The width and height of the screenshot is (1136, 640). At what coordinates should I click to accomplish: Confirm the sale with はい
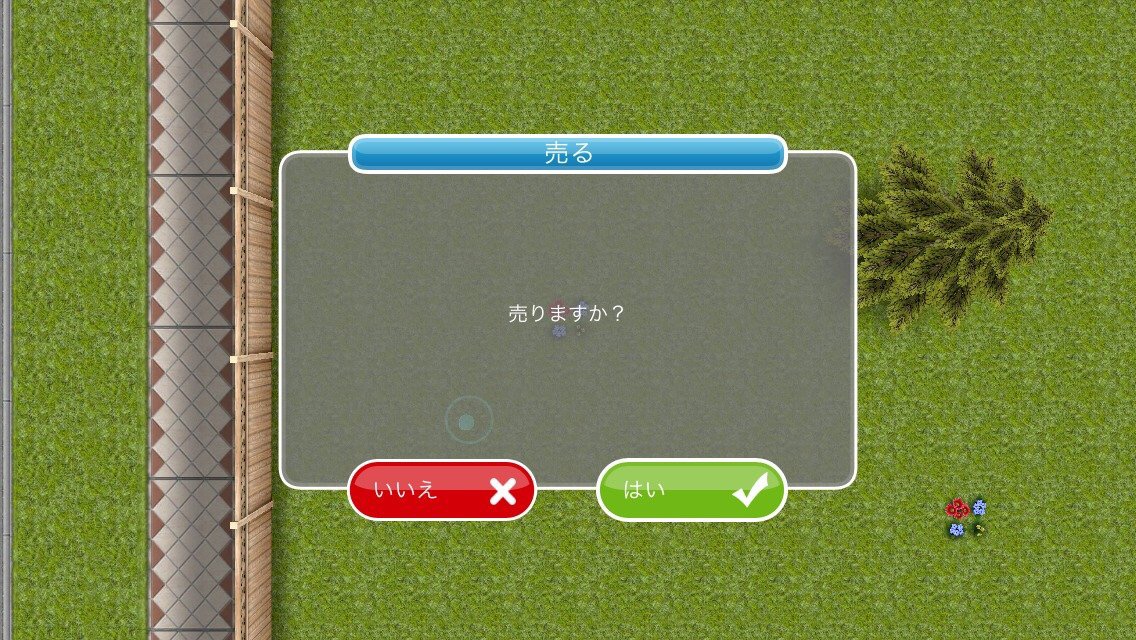(x=691, y=490)
